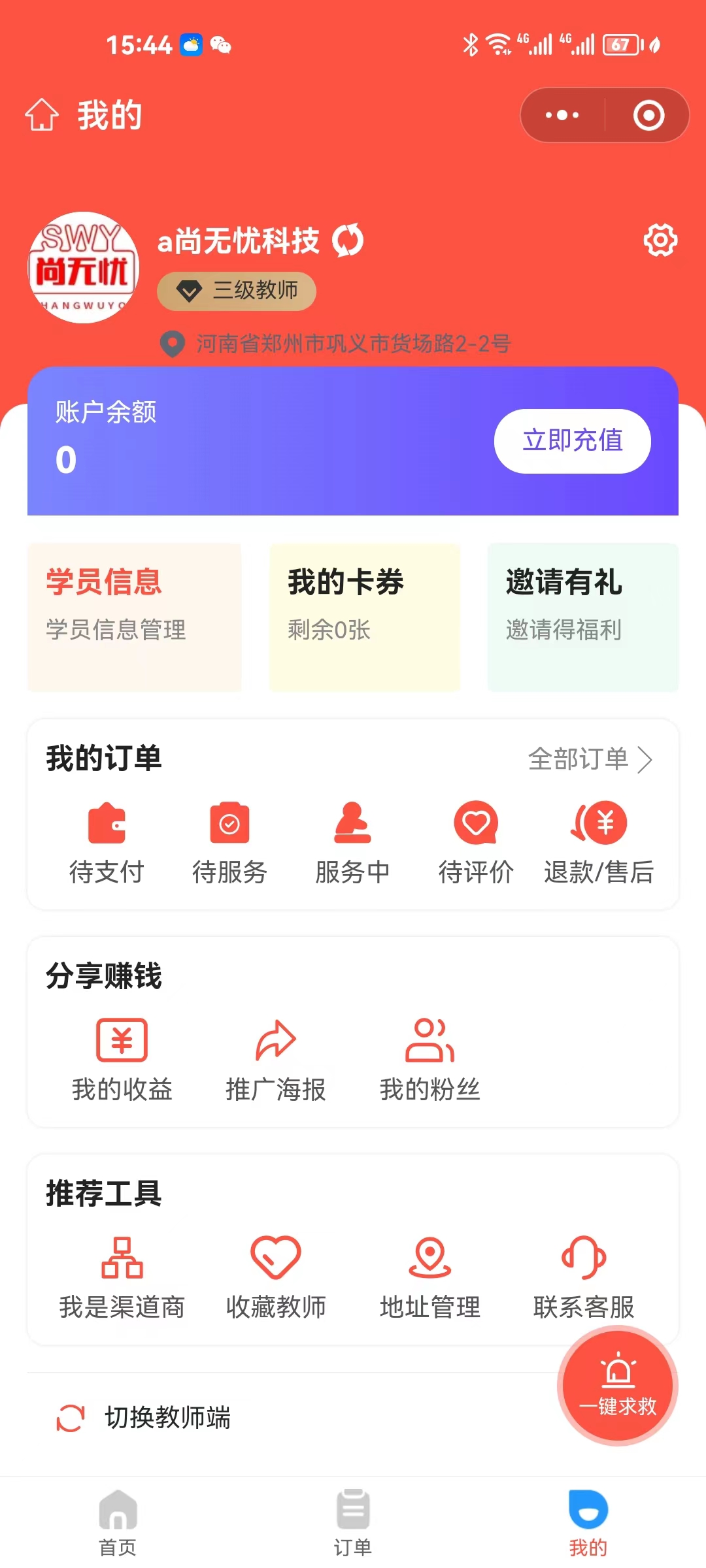Switch to the 订单 tab

click(353, 1522)
